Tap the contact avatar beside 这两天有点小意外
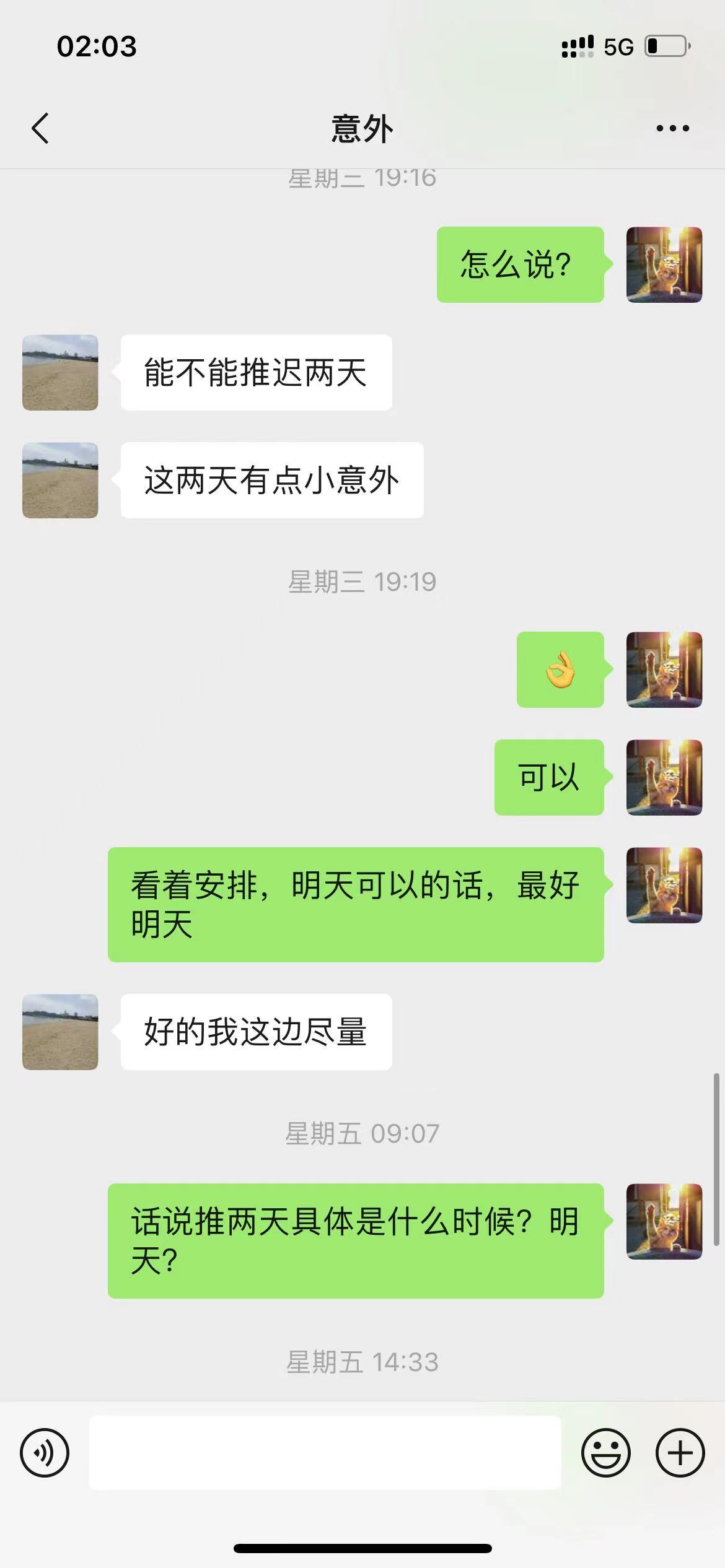The image size is (725, 1568). (x=59, y=480)
